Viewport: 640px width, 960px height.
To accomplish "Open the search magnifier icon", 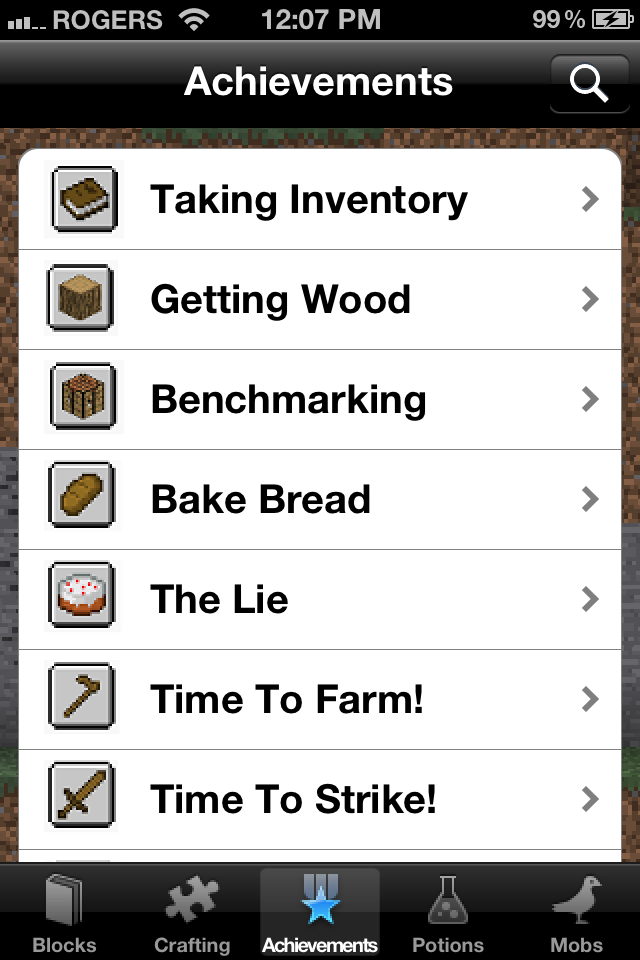I will (589, 84).
